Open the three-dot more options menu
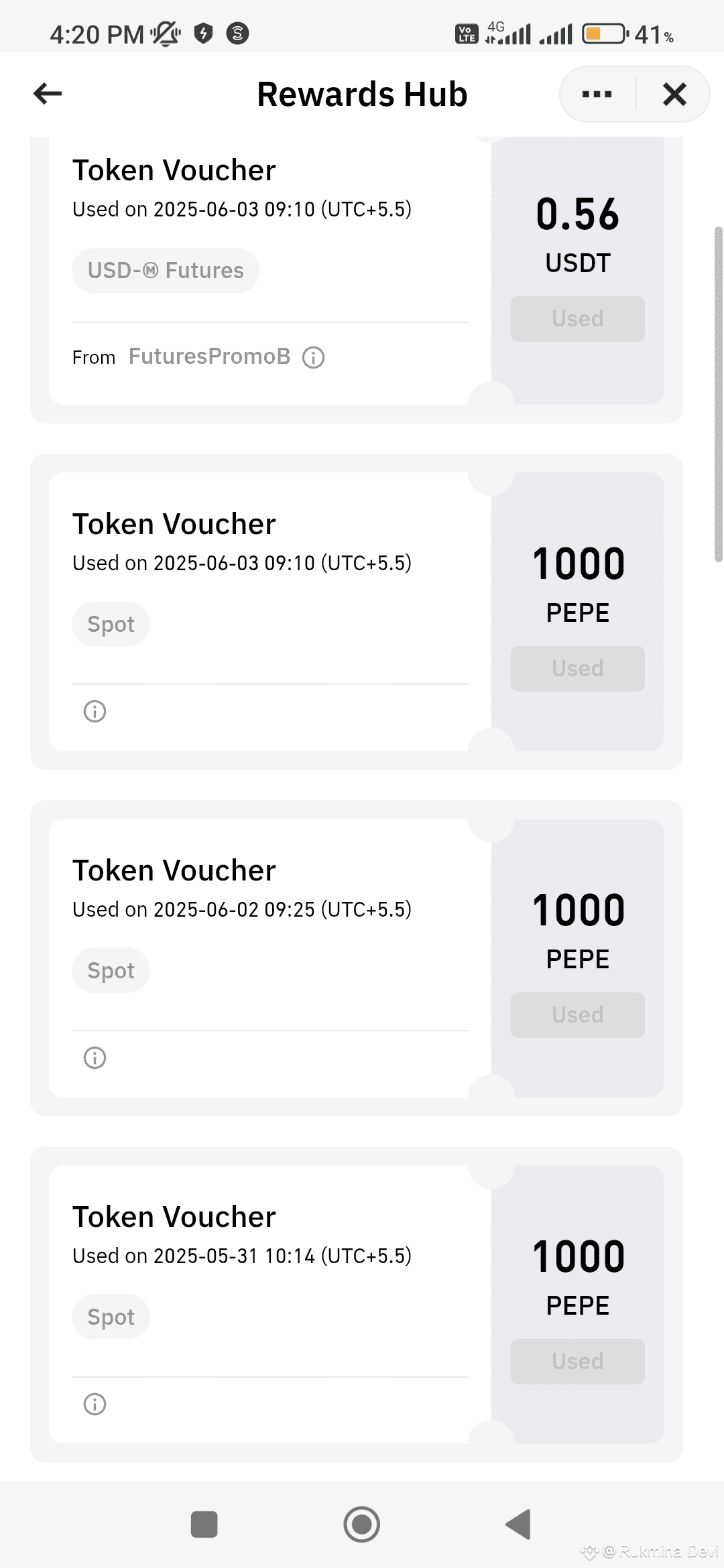Image resolution: width=724 pixels, height=1568 pixels. coord(597,94)
